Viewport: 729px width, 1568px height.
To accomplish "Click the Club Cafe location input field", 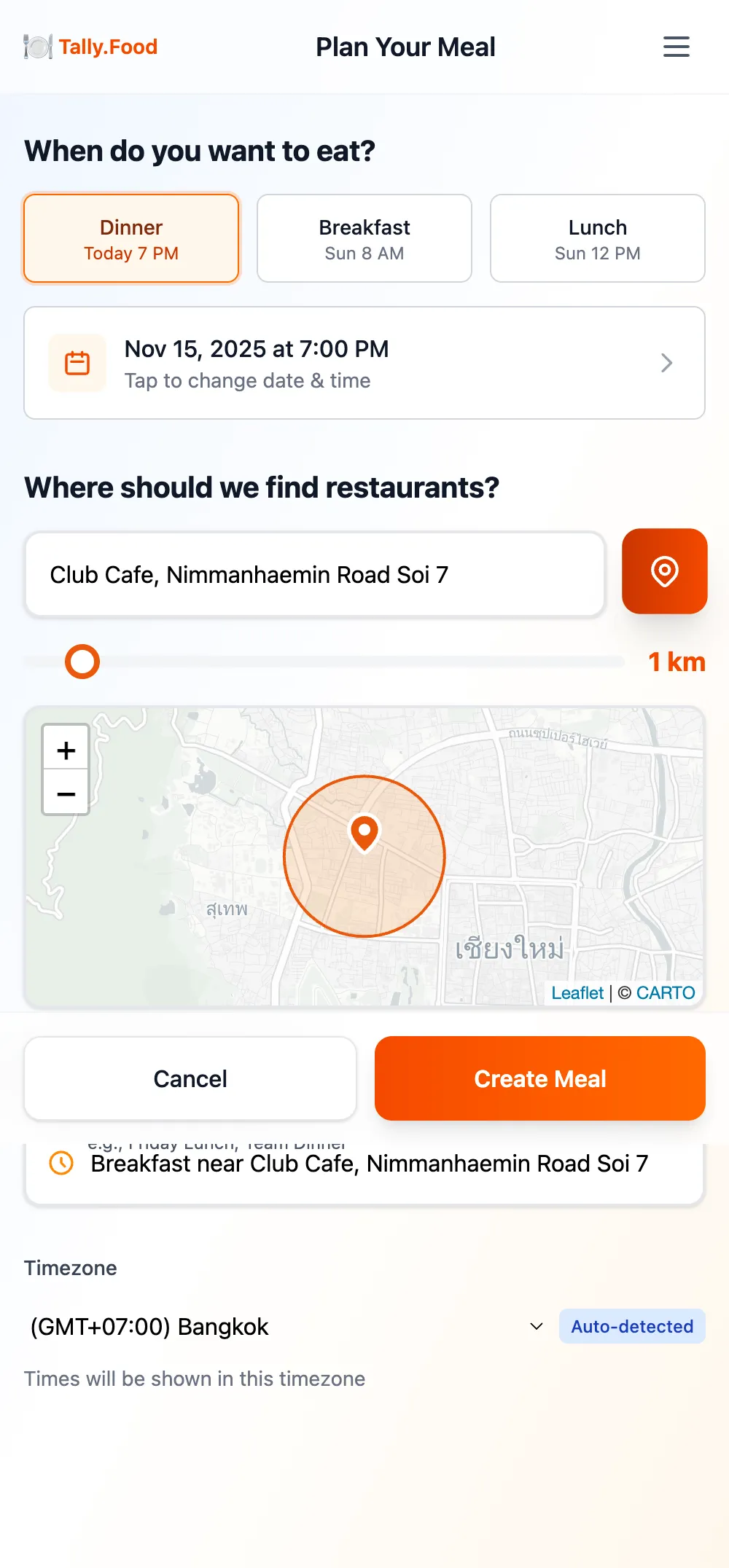I will point(313,574).
